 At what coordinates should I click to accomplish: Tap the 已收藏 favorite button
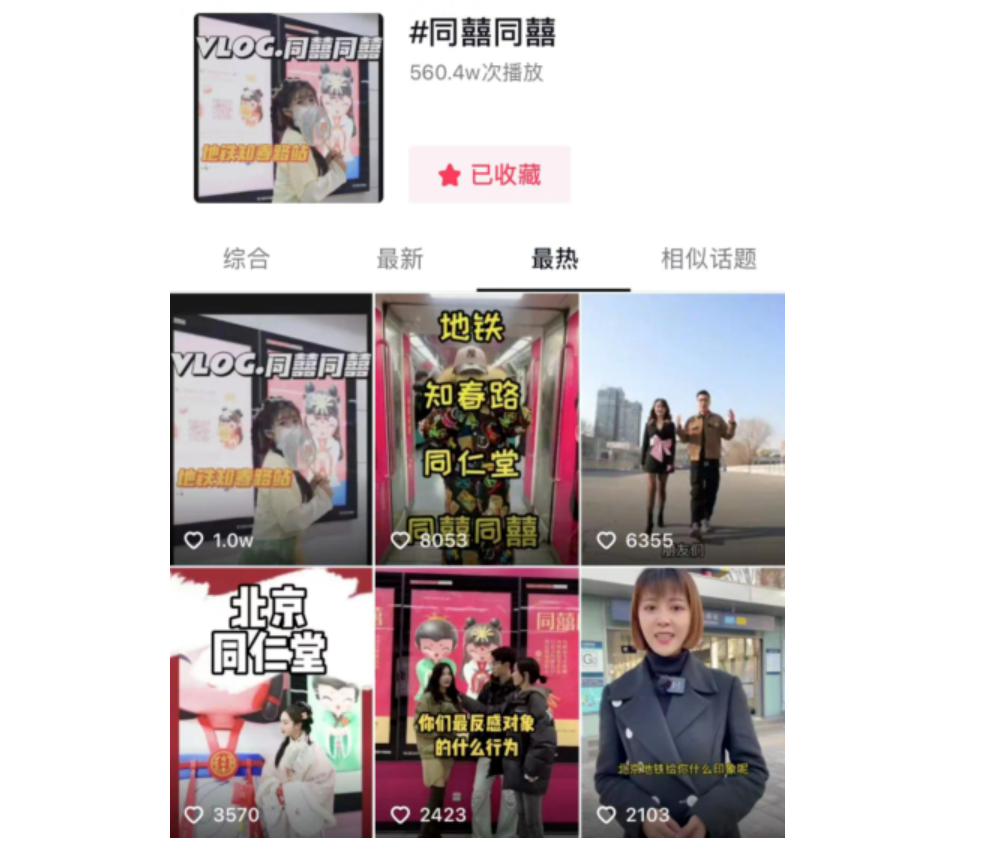point(489,175)
